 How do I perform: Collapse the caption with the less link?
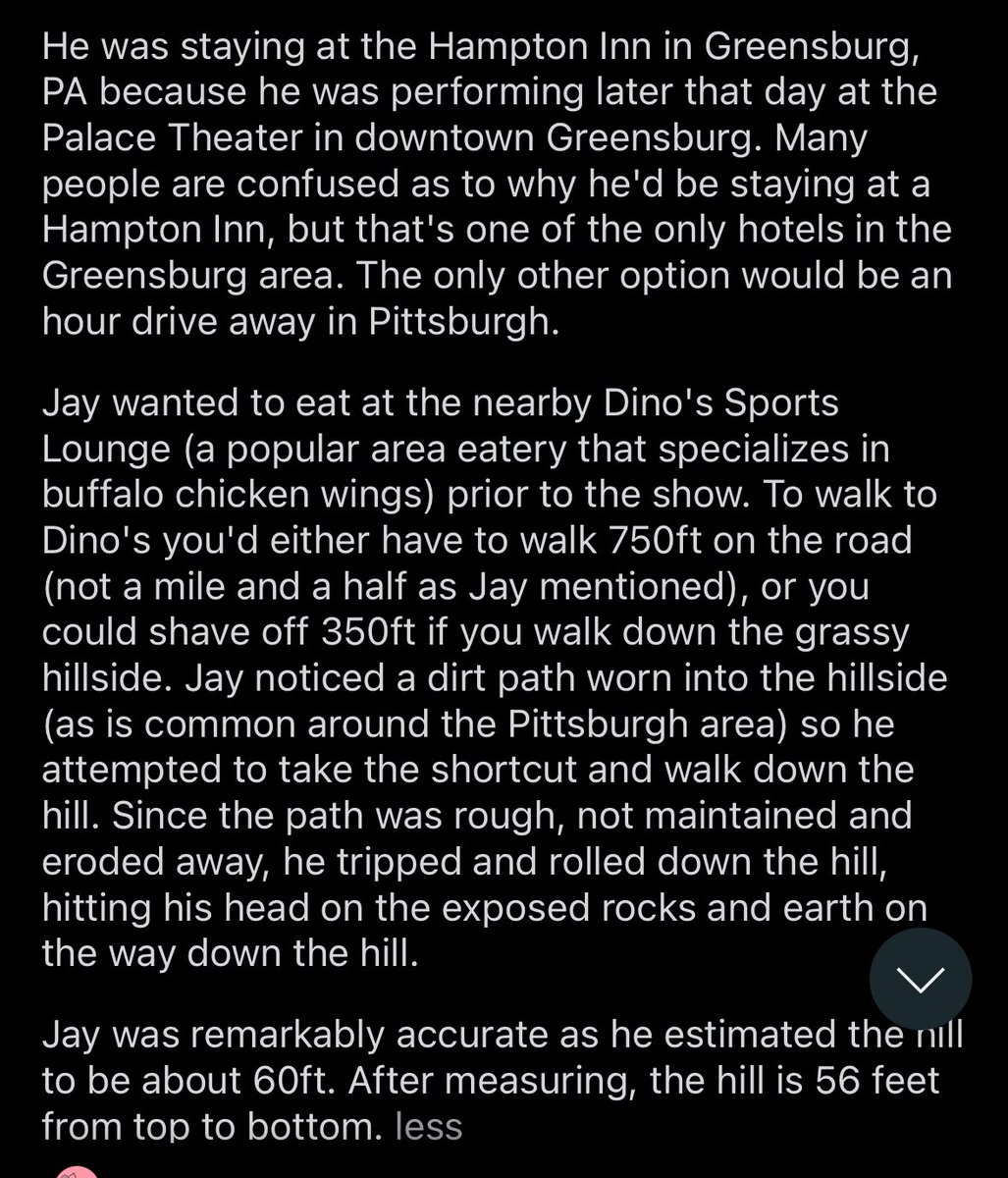point(428,1125)
